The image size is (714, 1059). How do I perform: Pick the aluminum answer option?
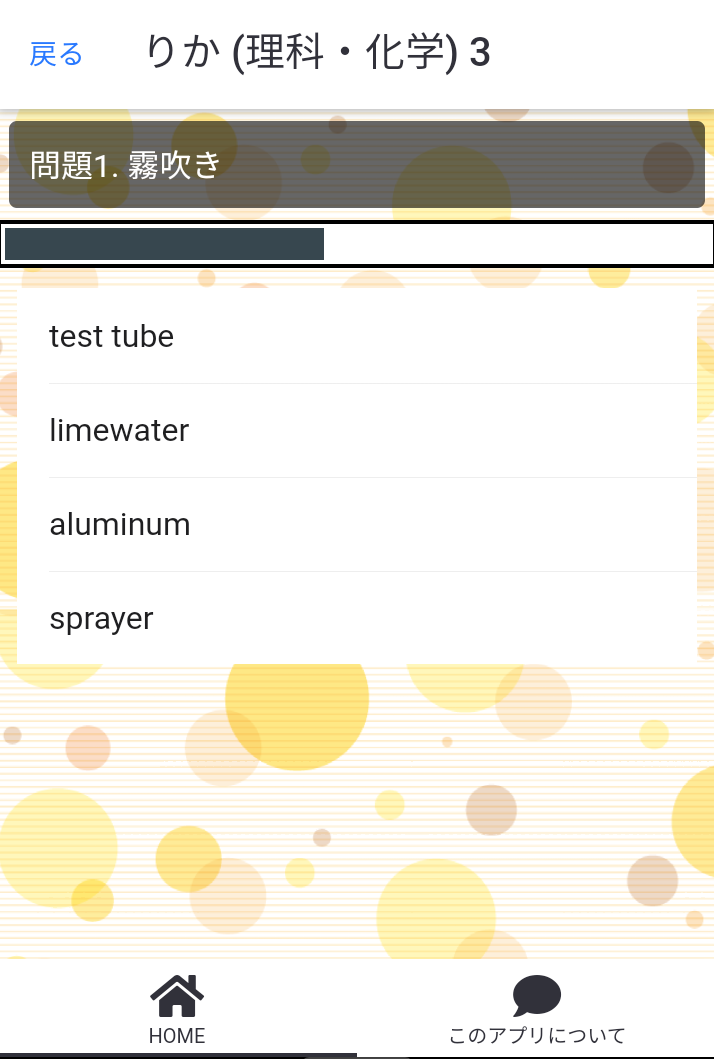coord(357,525)
